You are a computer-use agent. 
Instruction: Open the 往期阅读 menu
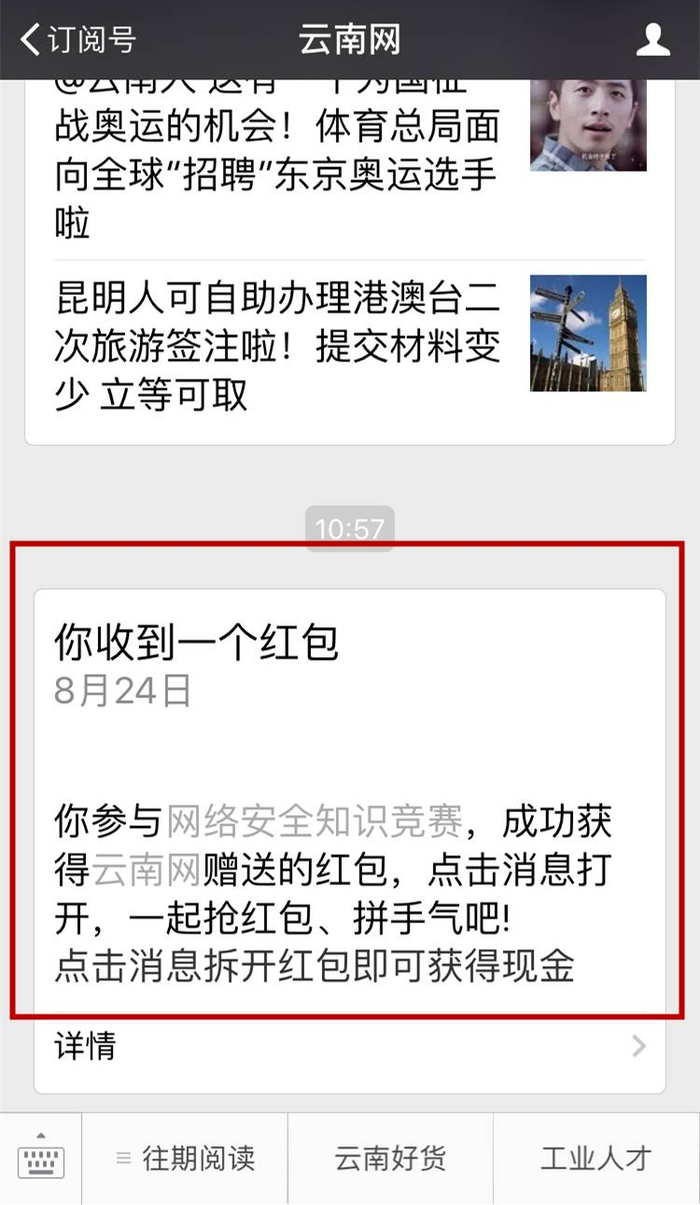tap(185, 1159)
